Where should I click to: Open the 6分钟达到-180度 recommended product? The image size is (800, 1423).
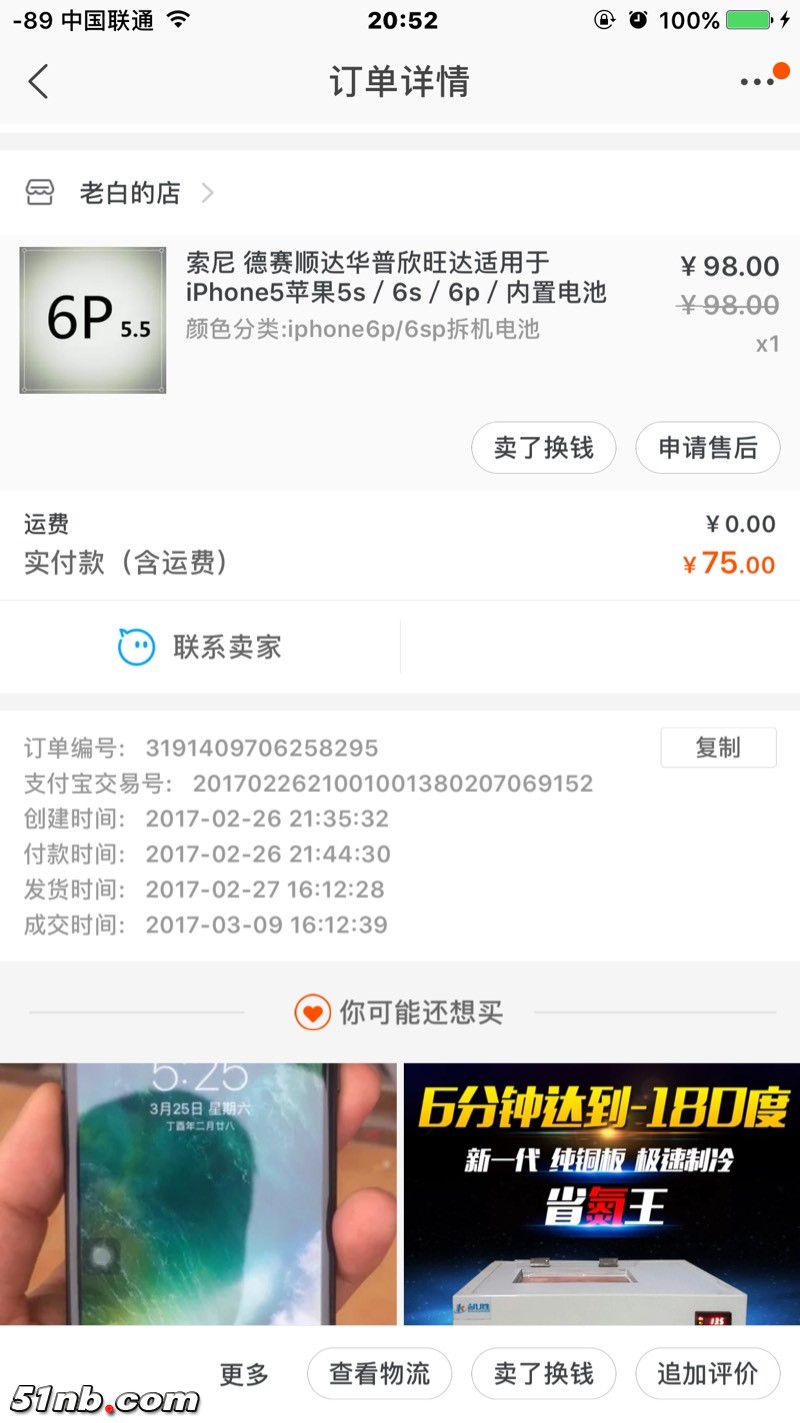[601, 1193]
